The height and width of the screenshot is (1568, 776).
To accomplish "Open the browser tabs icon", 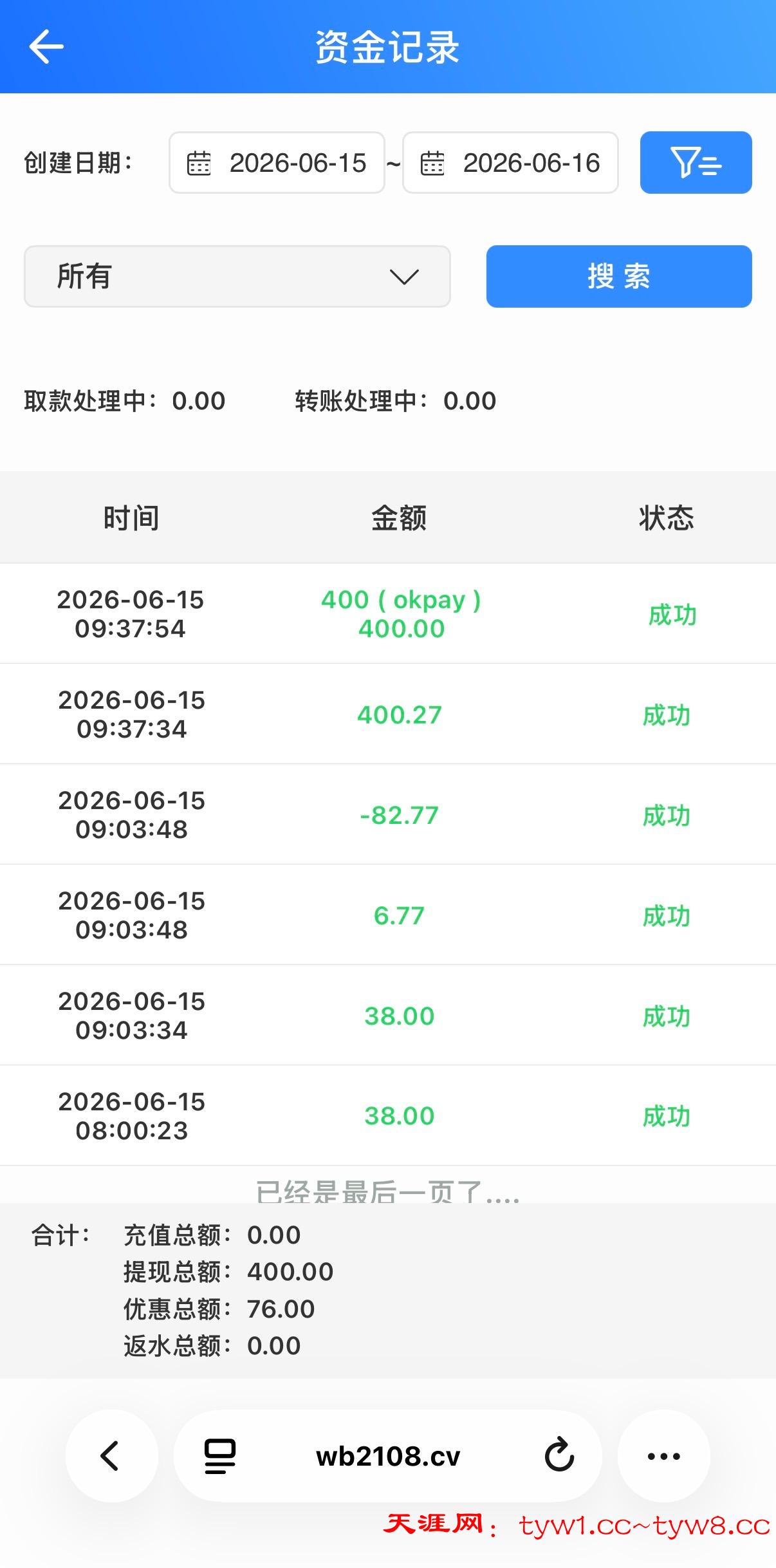I will pyautogui.click(x=220, y=1455).
